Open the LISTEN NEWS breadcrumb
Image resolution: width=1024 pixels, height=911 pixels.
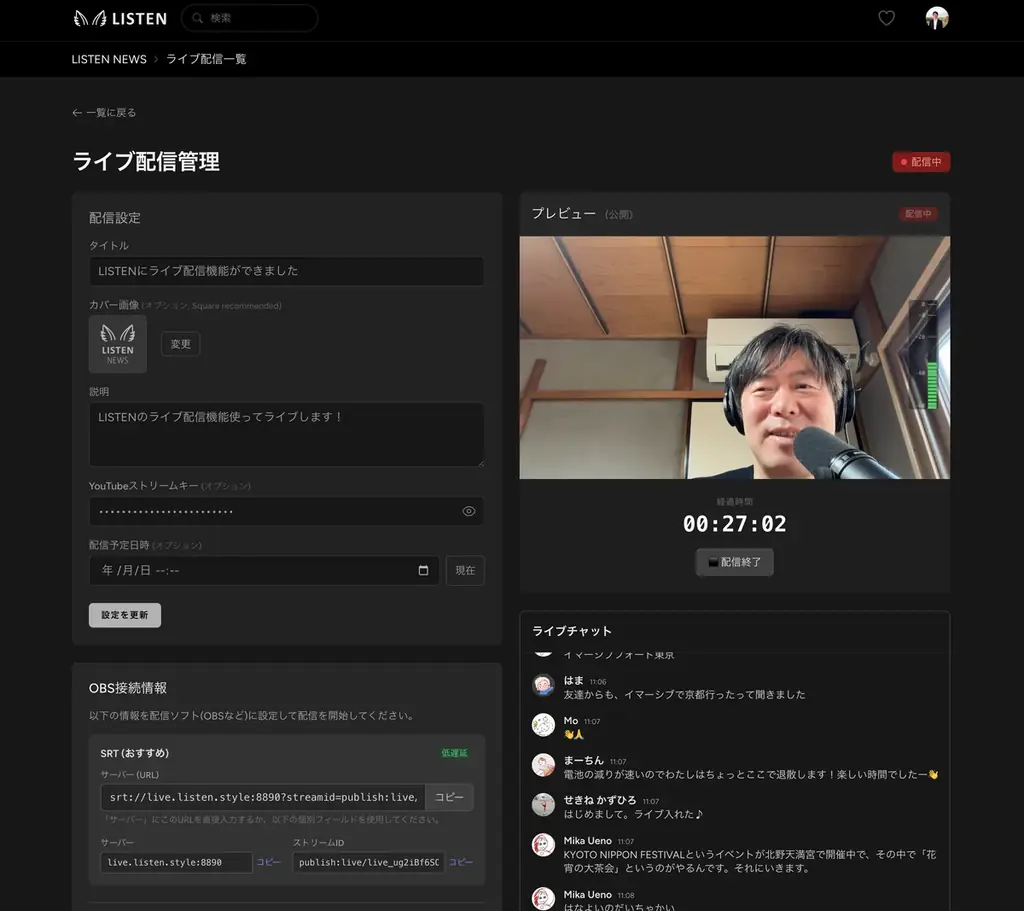(109, 59)
